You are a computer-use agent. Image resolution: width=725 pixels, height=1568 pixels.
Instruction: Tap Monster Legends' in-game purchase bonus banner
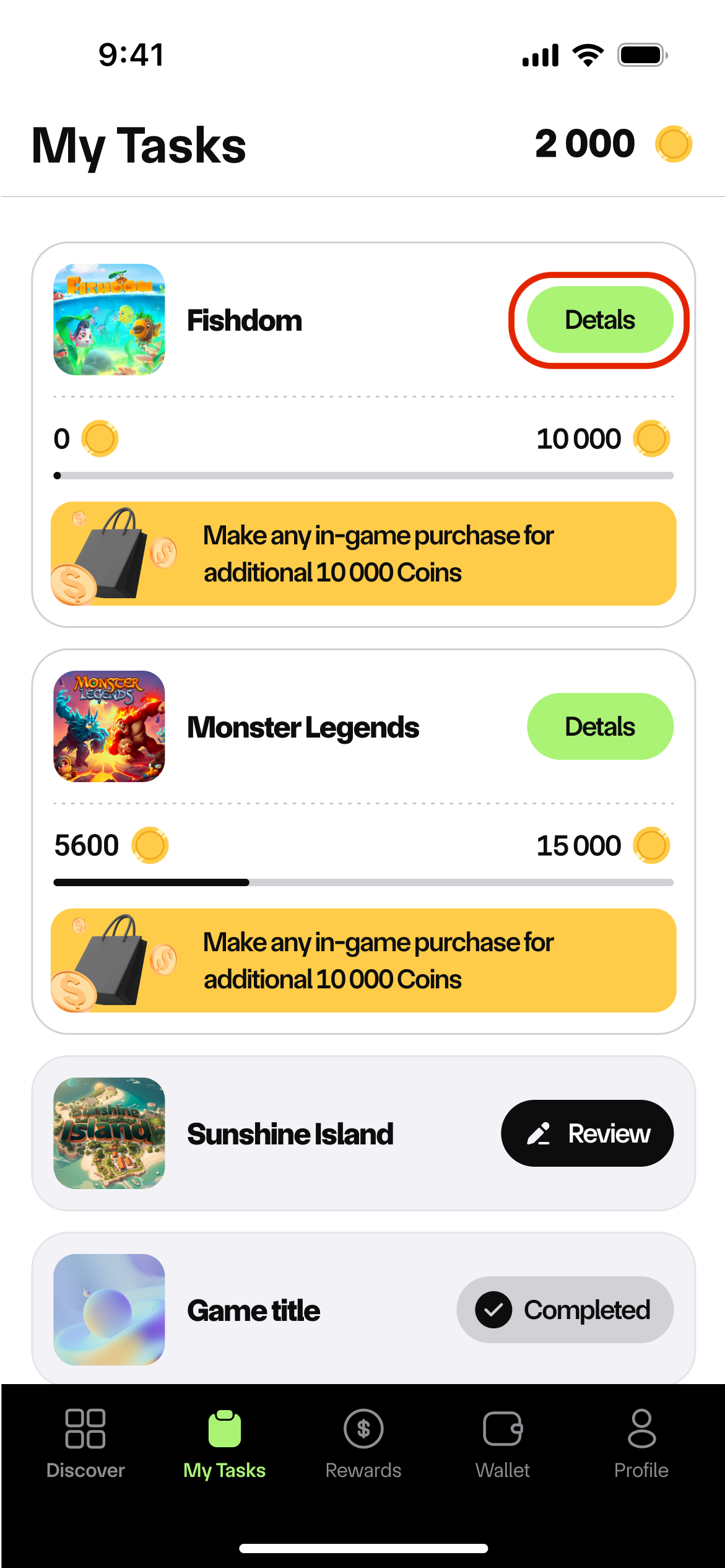[363, 960]
